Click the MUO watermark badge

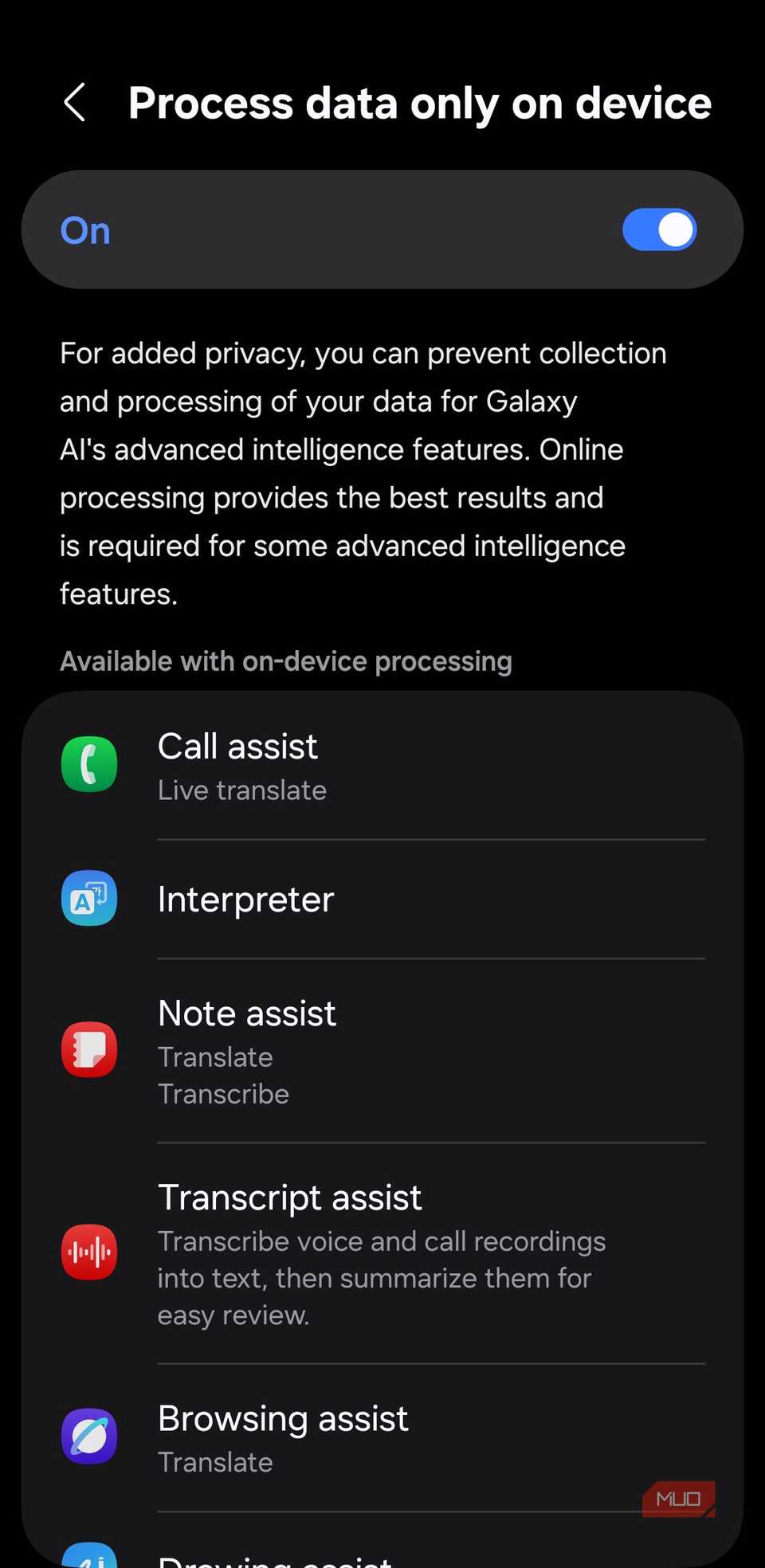click(x=678, y=1498)
